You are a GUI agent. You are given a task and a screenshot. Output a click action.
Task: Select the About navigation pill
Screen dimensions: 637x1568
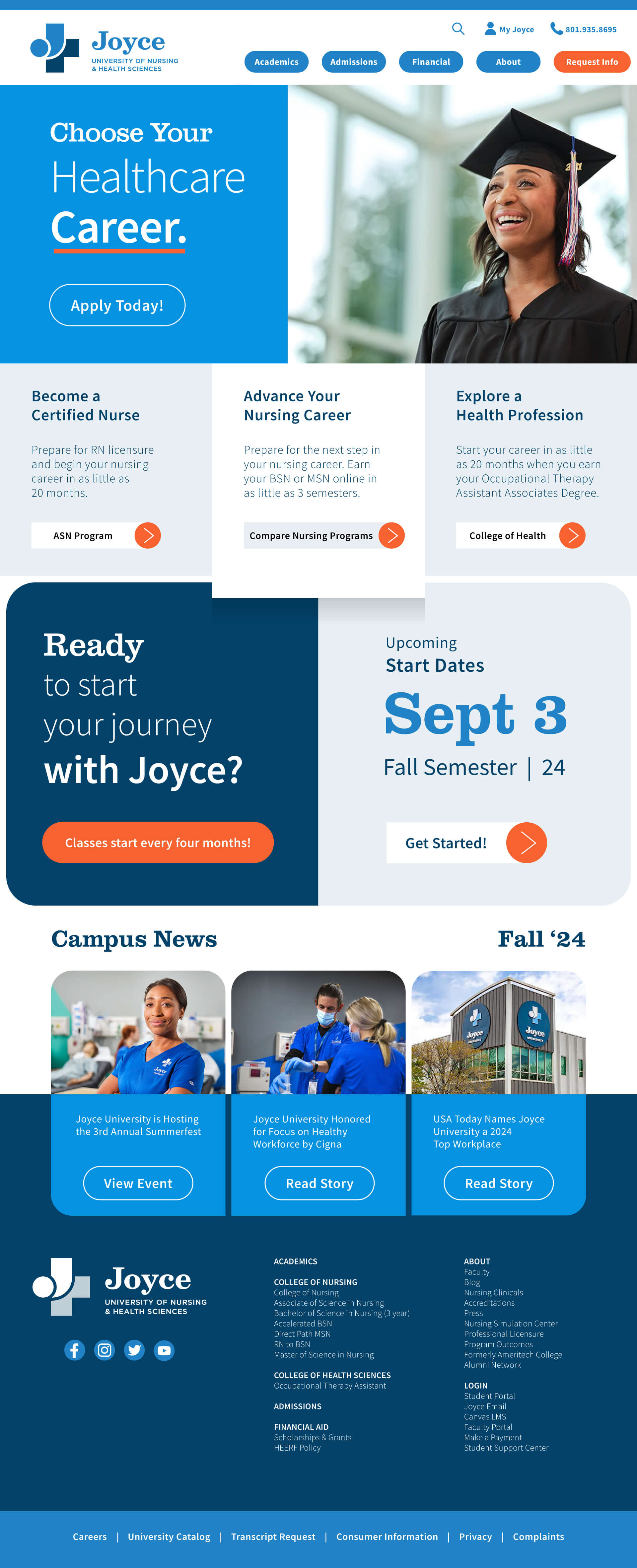click(508, 62)
